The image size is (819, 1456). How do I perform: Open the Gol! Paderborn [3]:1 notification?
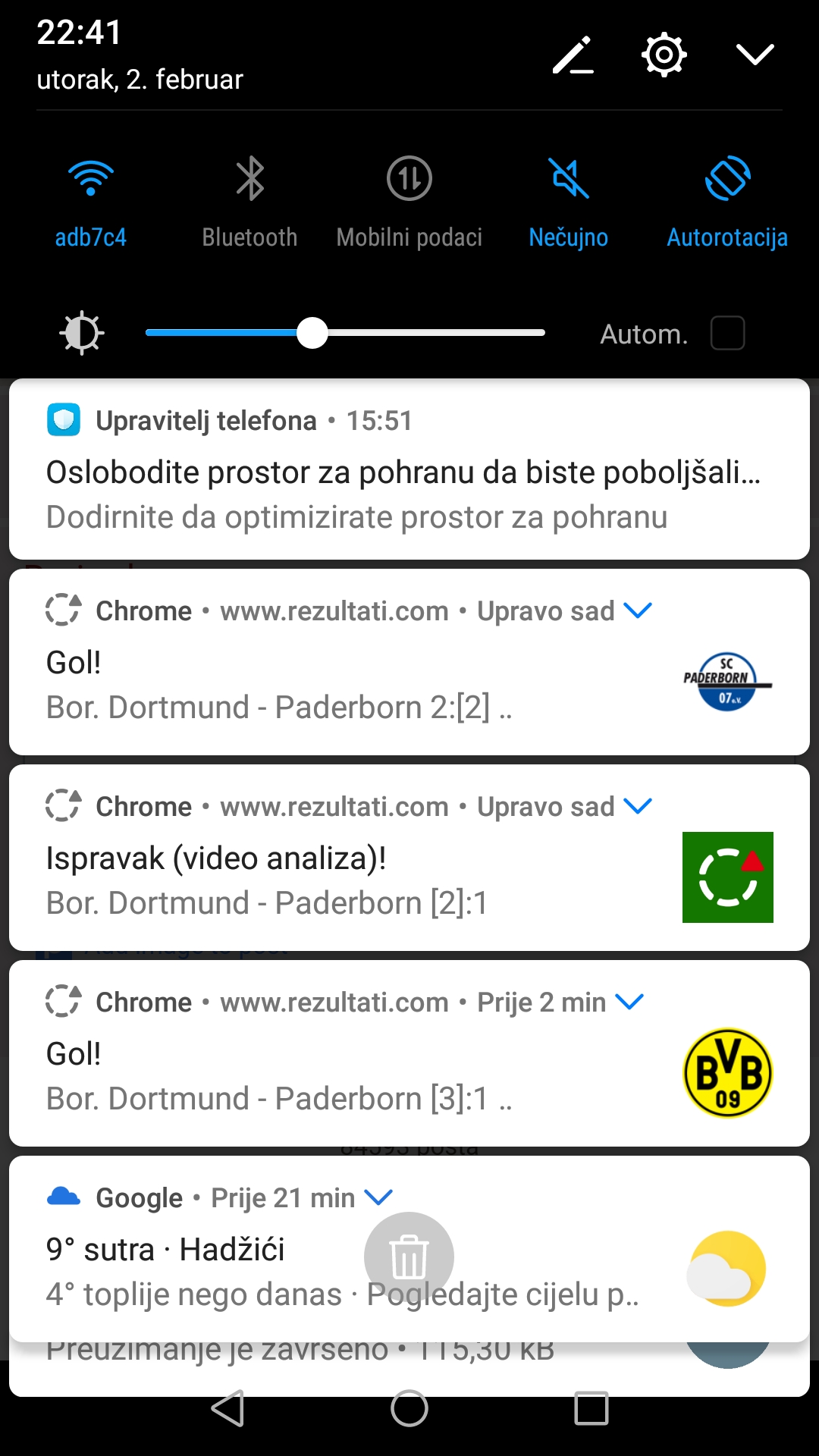(x=409, y=1053)
